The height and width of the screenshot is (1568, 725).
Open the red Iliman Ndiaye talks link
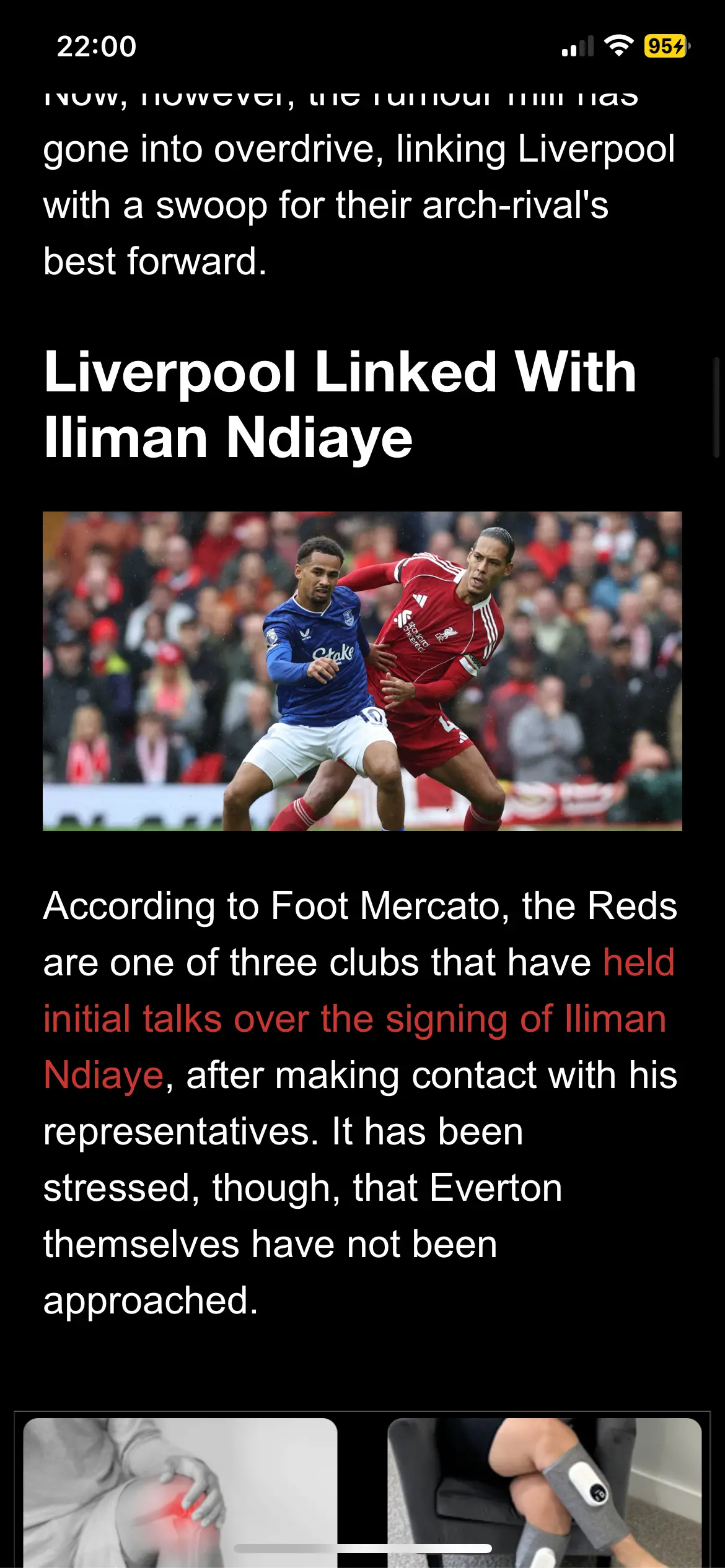point(354,1019)
